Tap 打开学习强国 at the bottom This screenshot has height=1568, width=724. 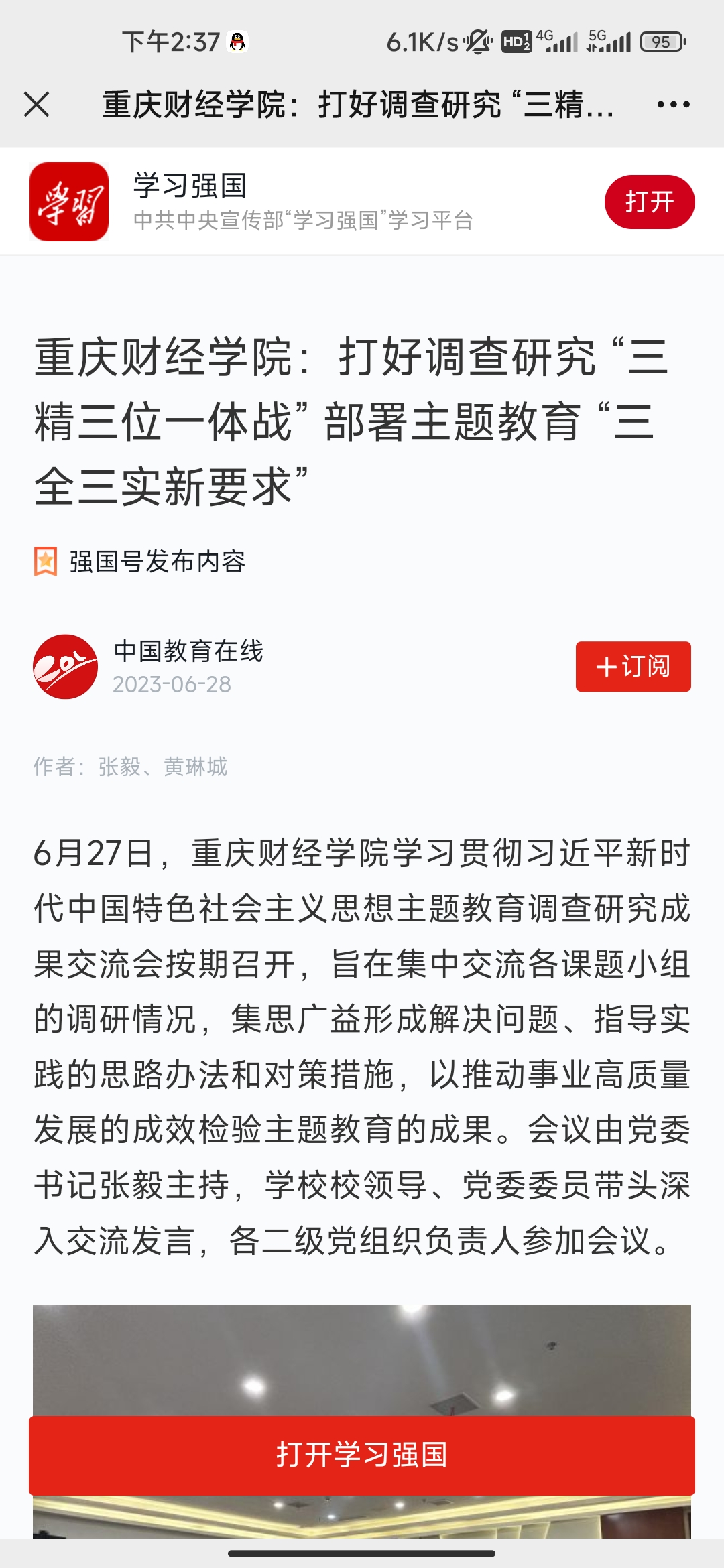click(362, 1455)
